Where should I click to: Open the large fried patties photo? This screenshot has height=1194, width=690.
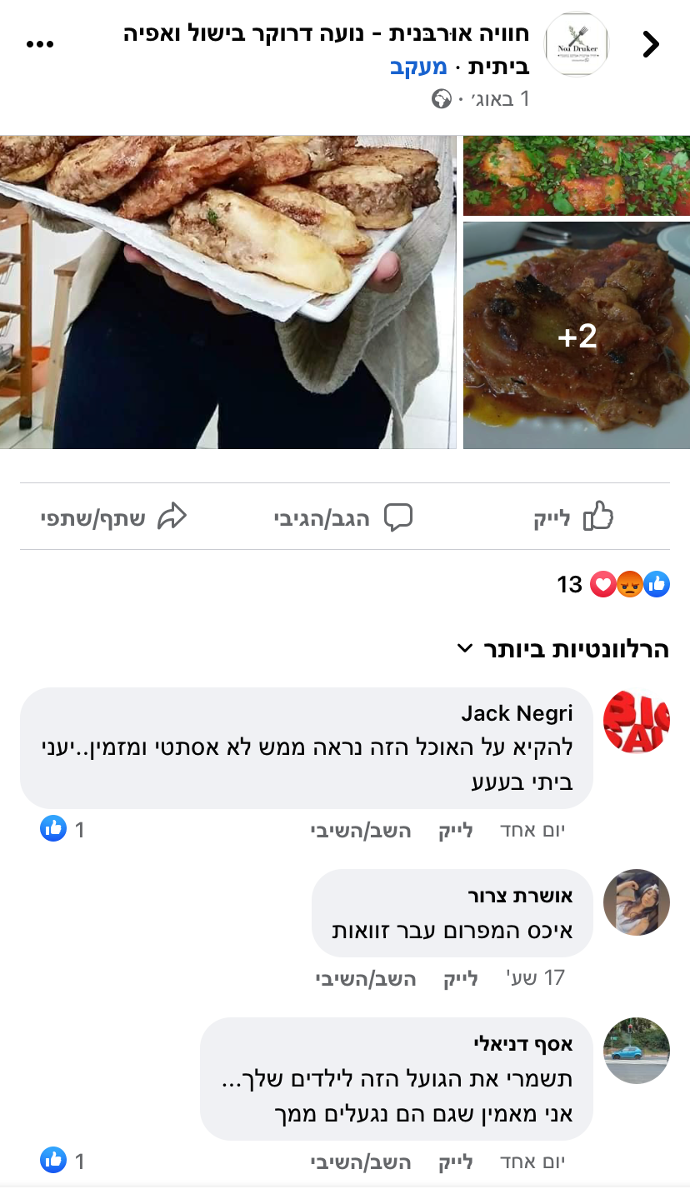point(228,292)
